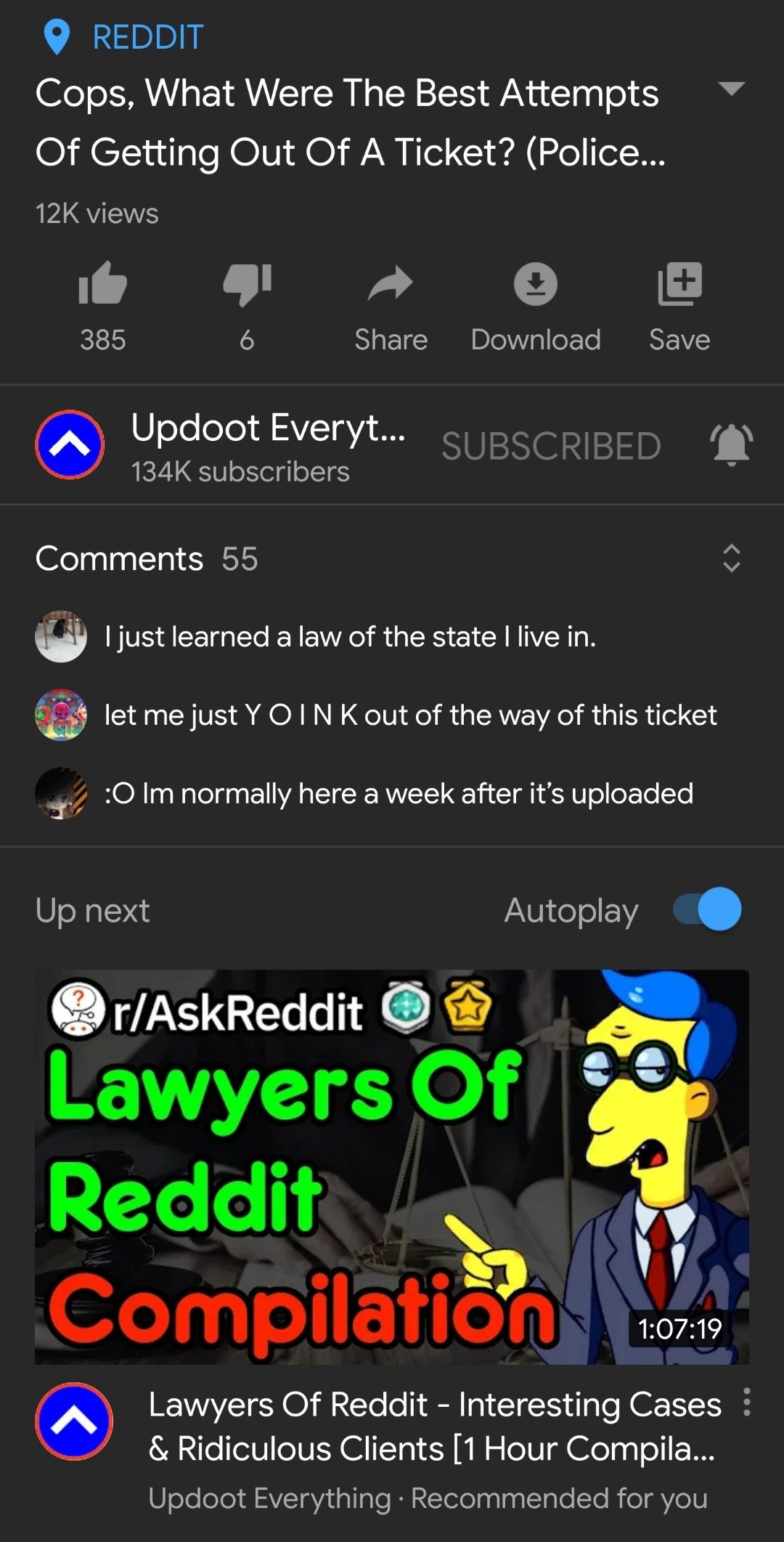Like the video with 385 likes
This screenshot has width=784, height=1542.
click(102, 284)
